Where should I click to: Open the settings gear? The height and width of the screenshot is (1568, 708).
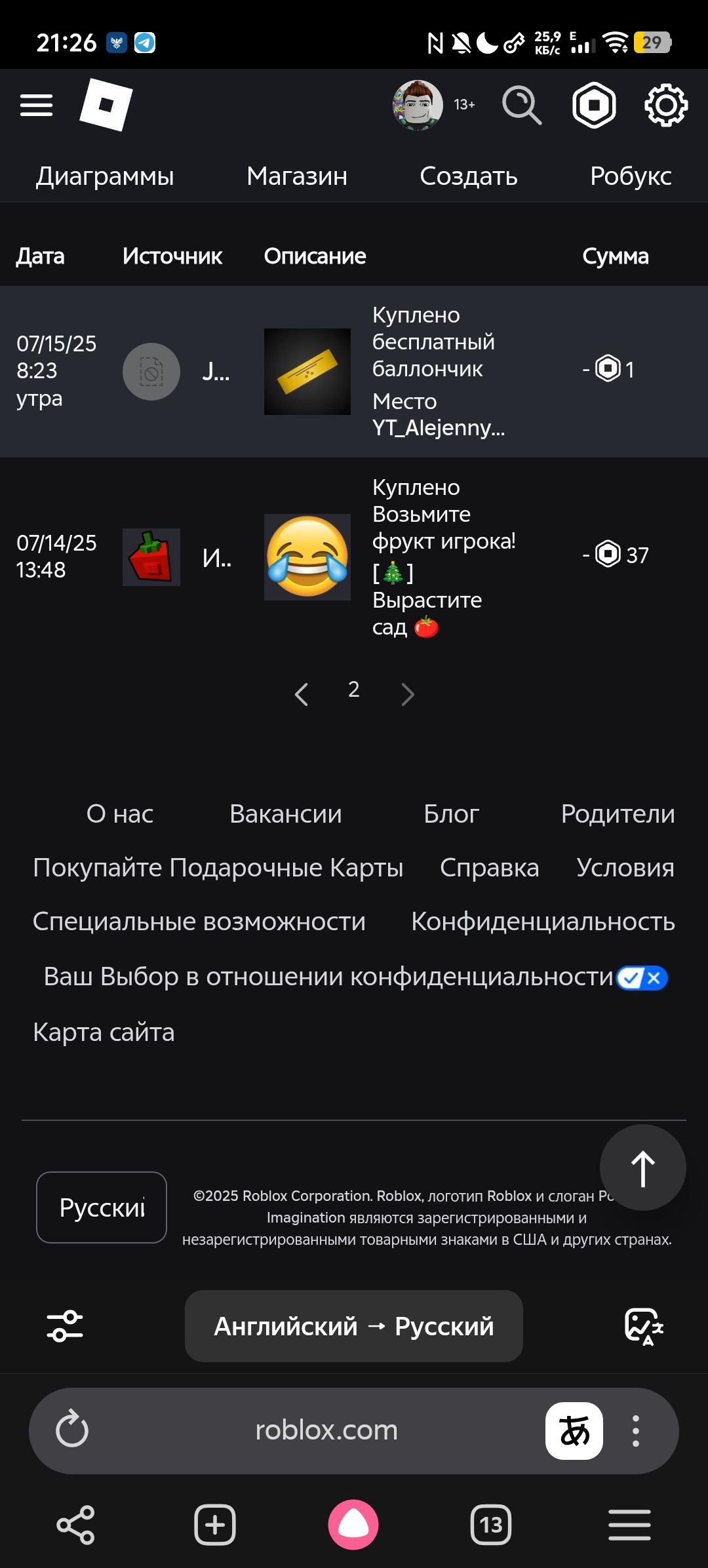(666, 105)
